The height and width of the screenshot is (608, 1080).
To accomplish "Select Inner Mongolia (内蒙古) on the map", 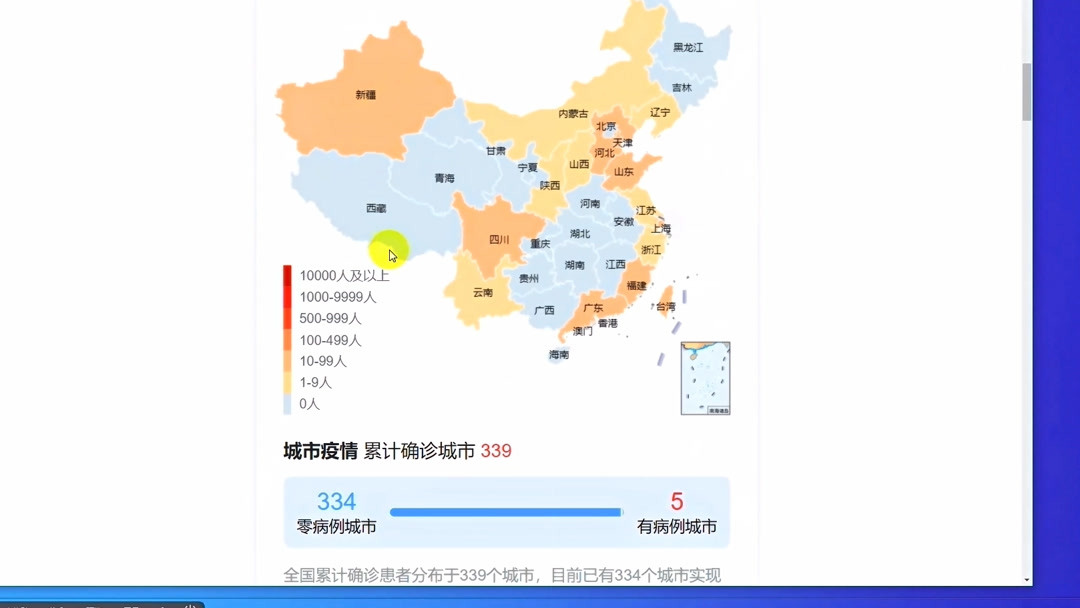I will pos(573,114).
